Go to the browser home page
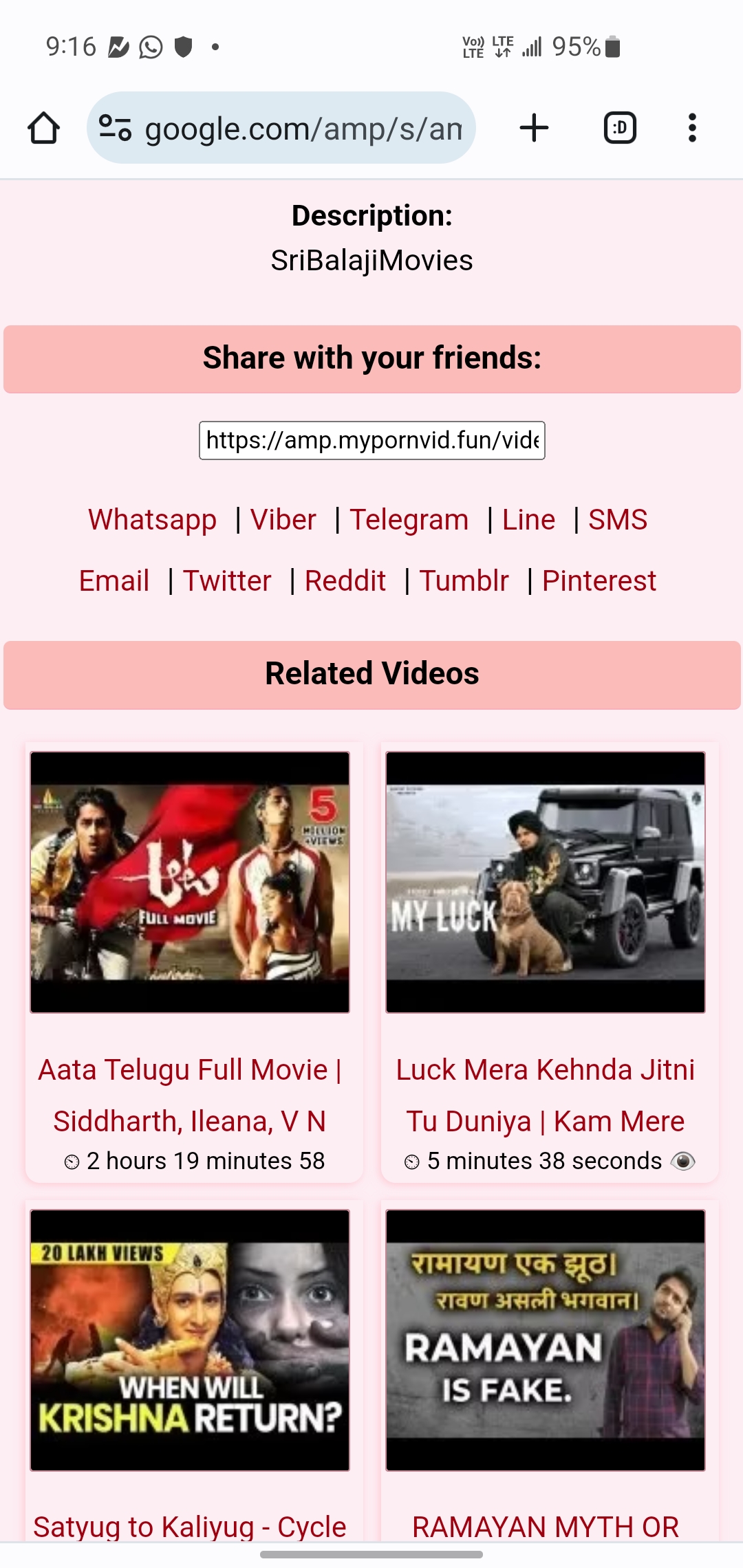Image resolution: width=743 pixels, height=1568 pixels. (x=43, y=128)
